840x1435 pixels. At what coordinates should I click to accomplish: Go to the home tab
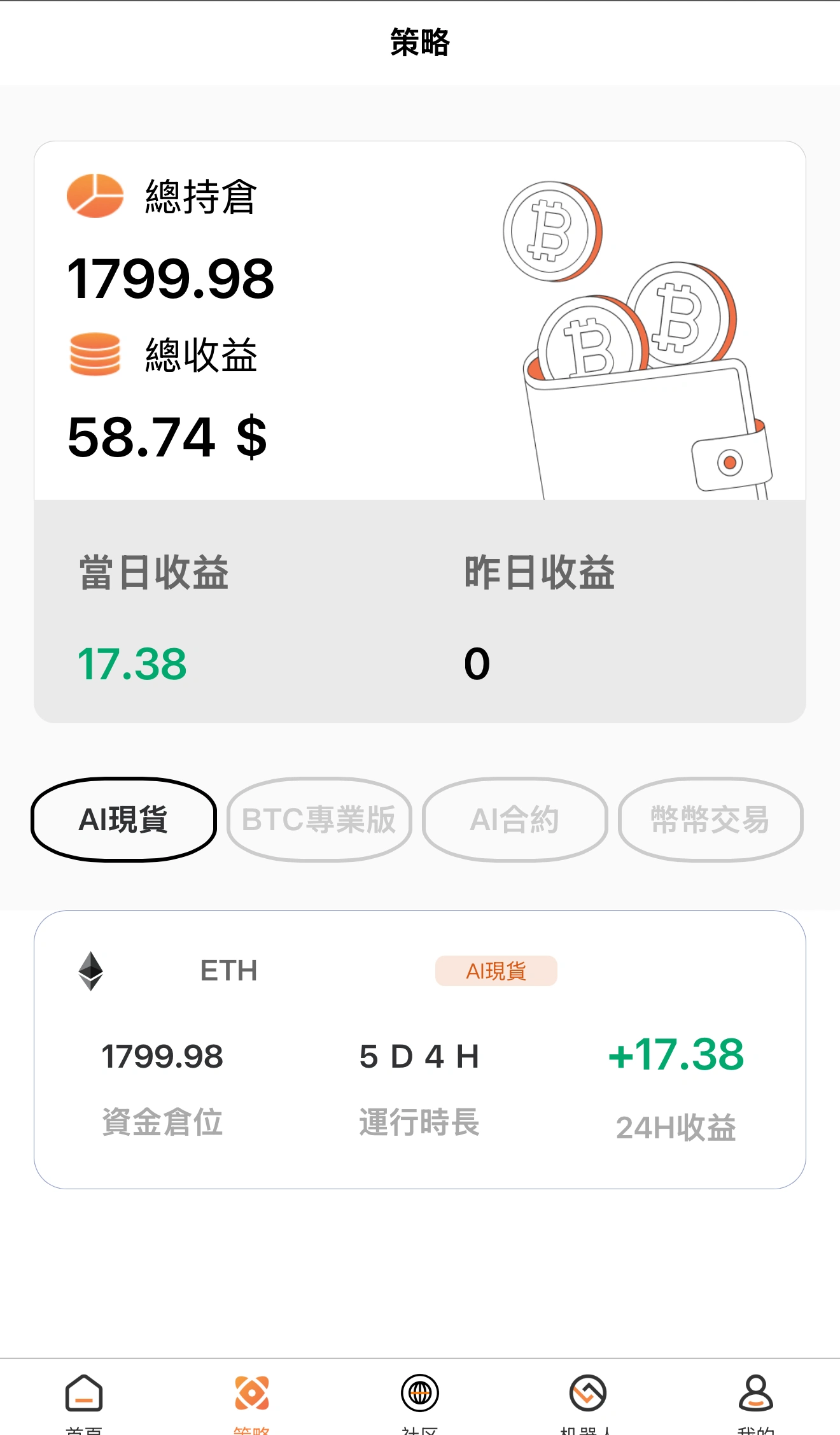point(84,1398)
